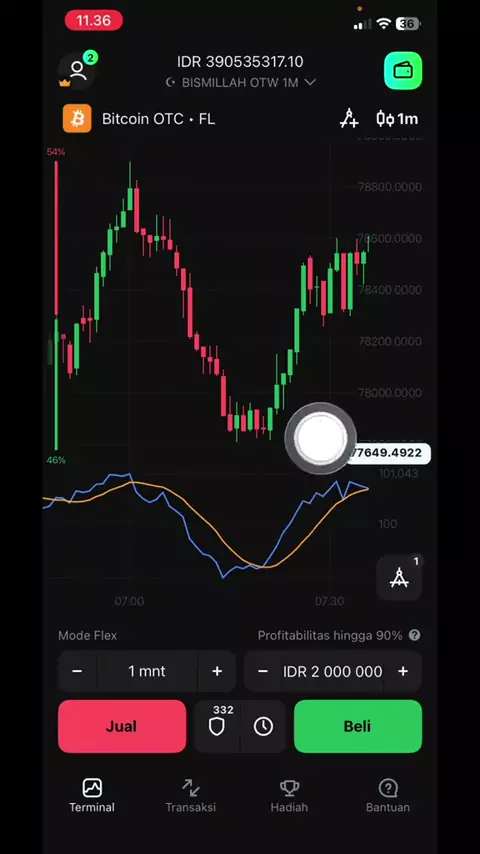Open the profitability help question mark
The image size is (480, 854).
415,635
